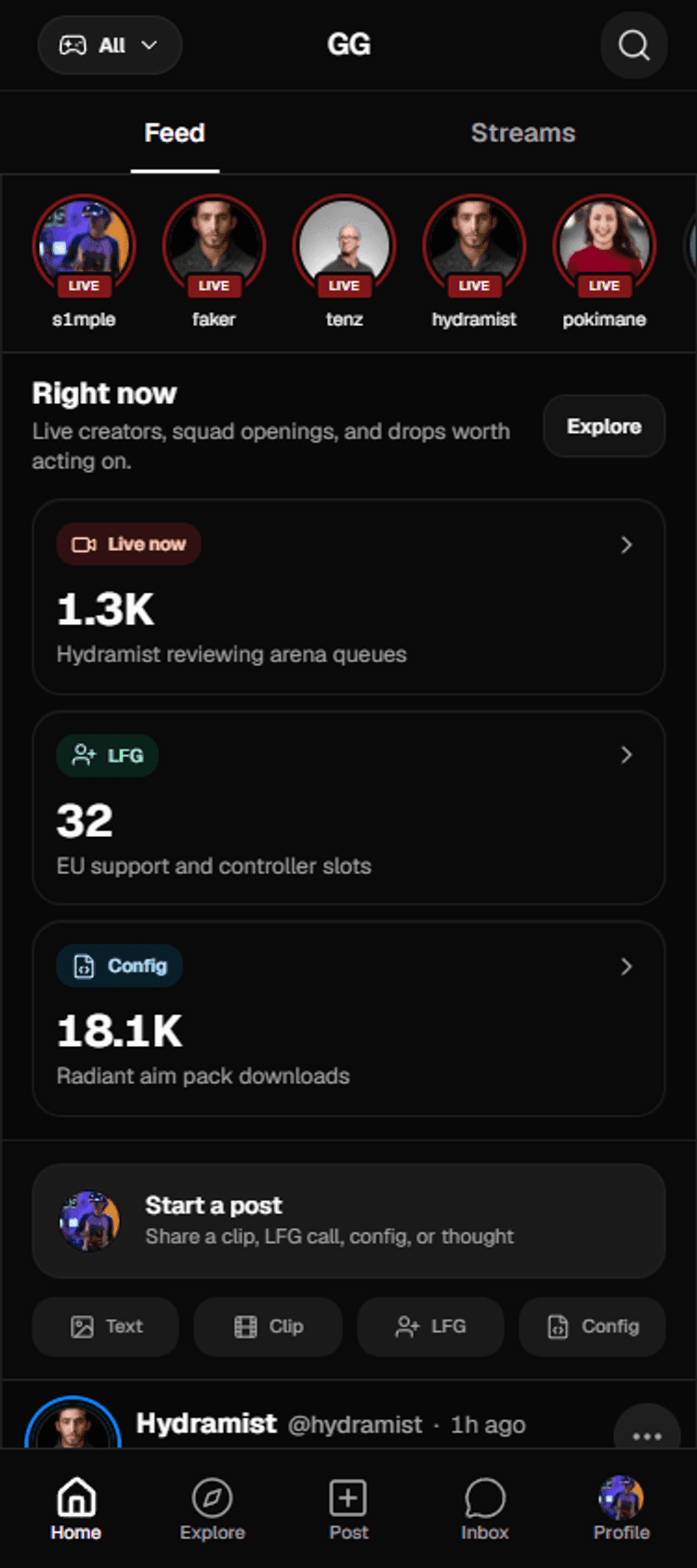Click the LFG person-plus badge on the card
This screenshot has width=697, height=1568.
coord(107,756)
